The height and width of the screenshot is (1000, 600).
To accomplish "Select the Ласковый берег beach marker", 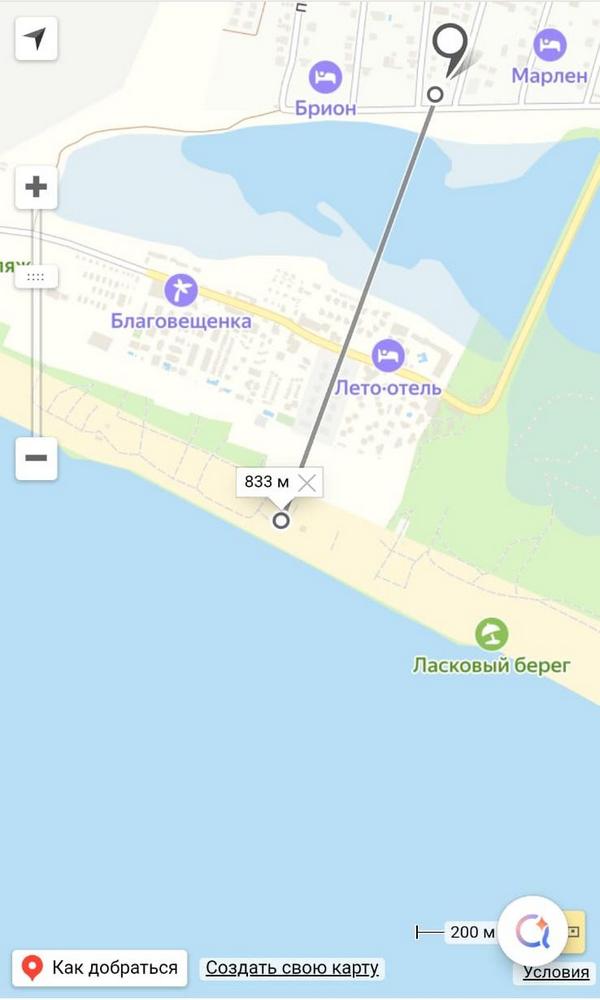I will tap(491, 633).
